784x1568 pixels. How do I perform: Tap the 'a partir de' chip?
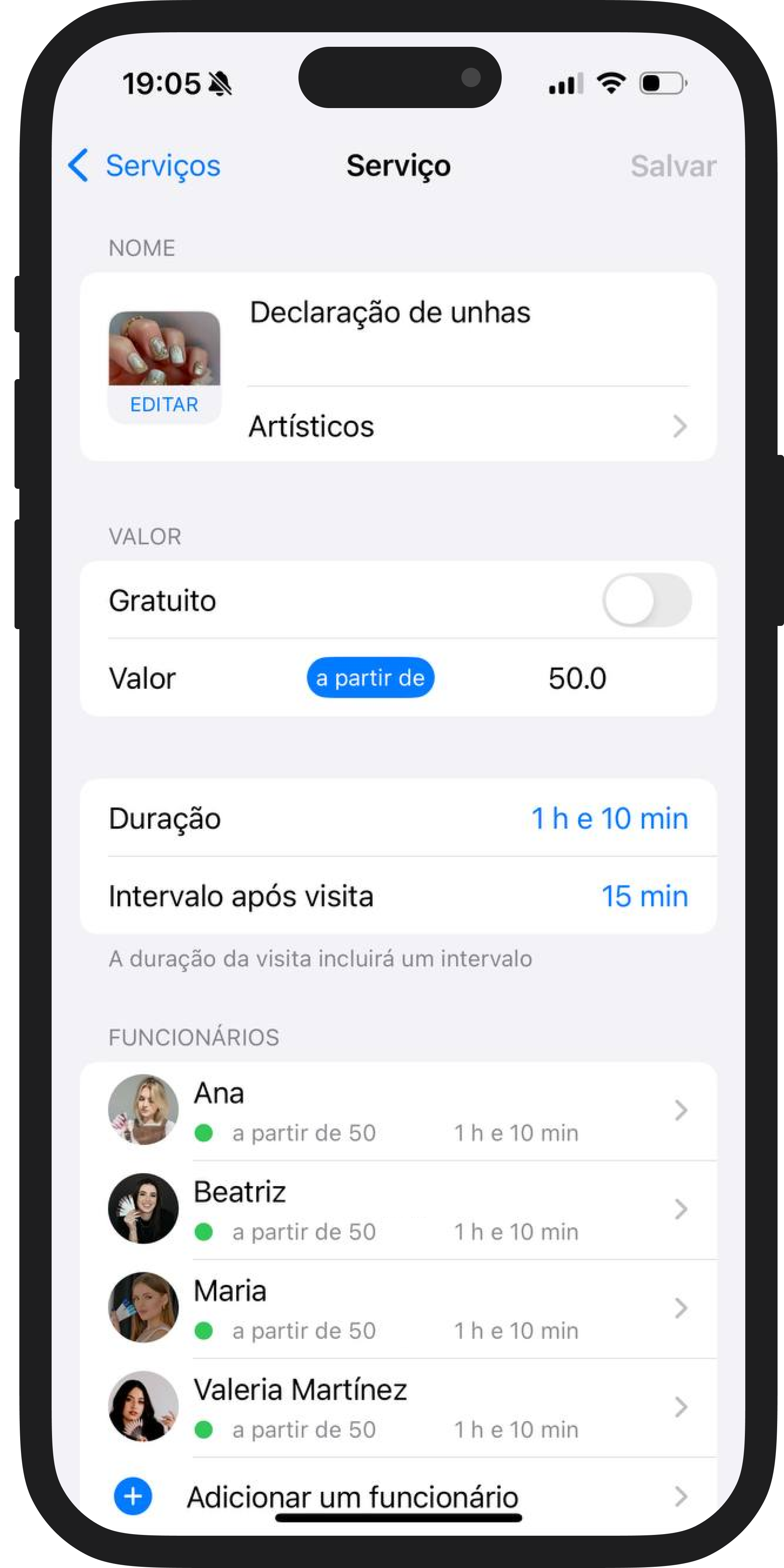point(370,678)
